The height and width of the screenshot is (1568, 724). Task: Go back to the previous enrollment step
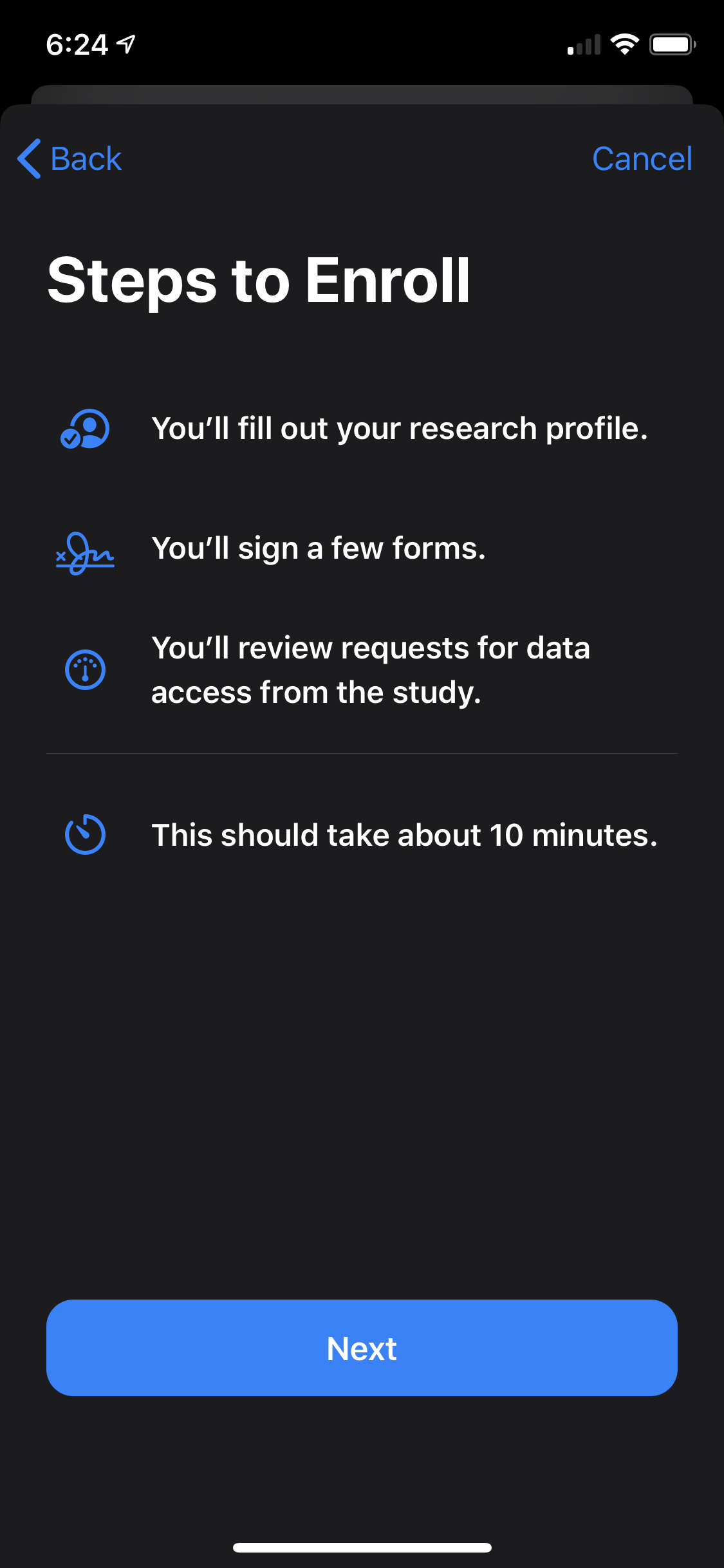pyautogui.click(x=70, y=158)
